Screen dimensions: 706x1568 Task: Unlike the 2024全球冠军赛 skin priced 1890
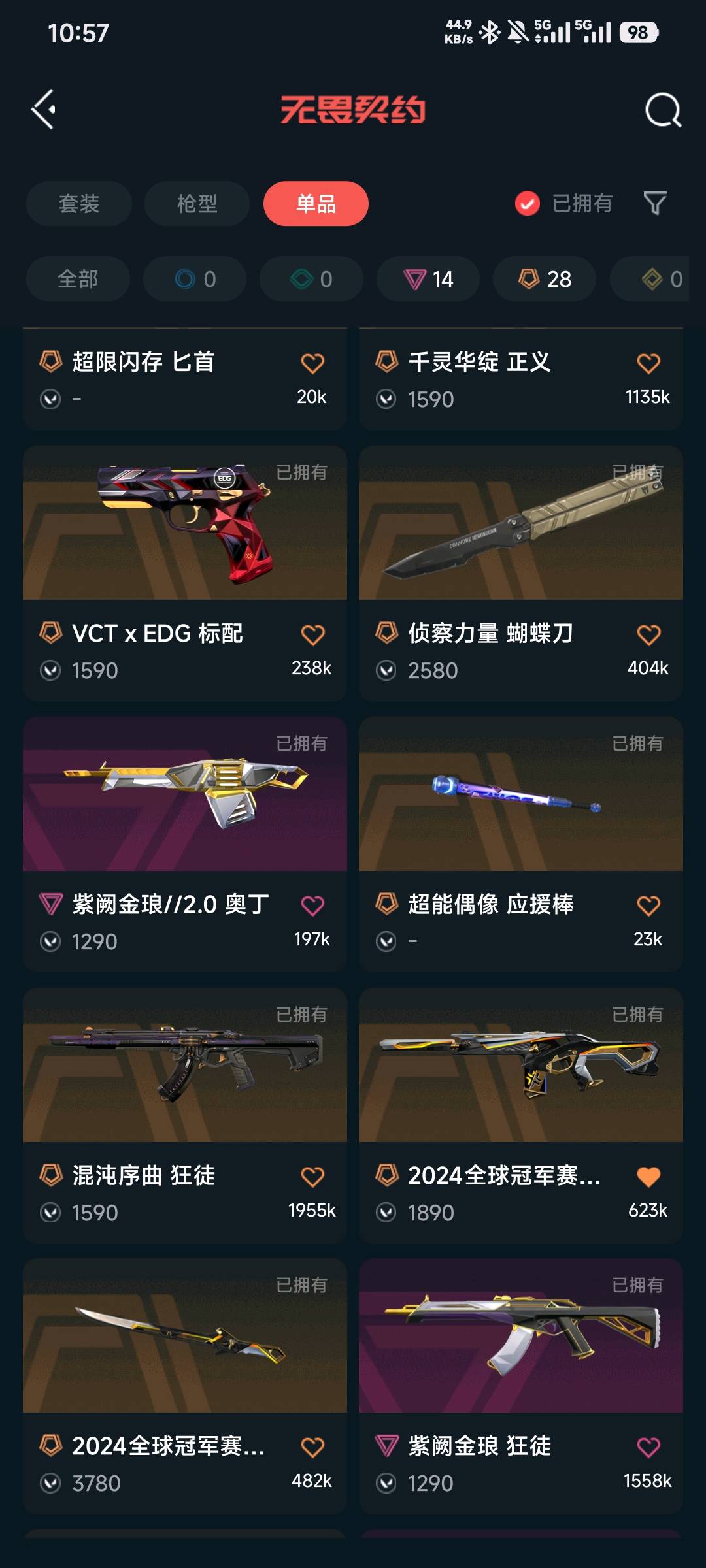coord(648,1177)
